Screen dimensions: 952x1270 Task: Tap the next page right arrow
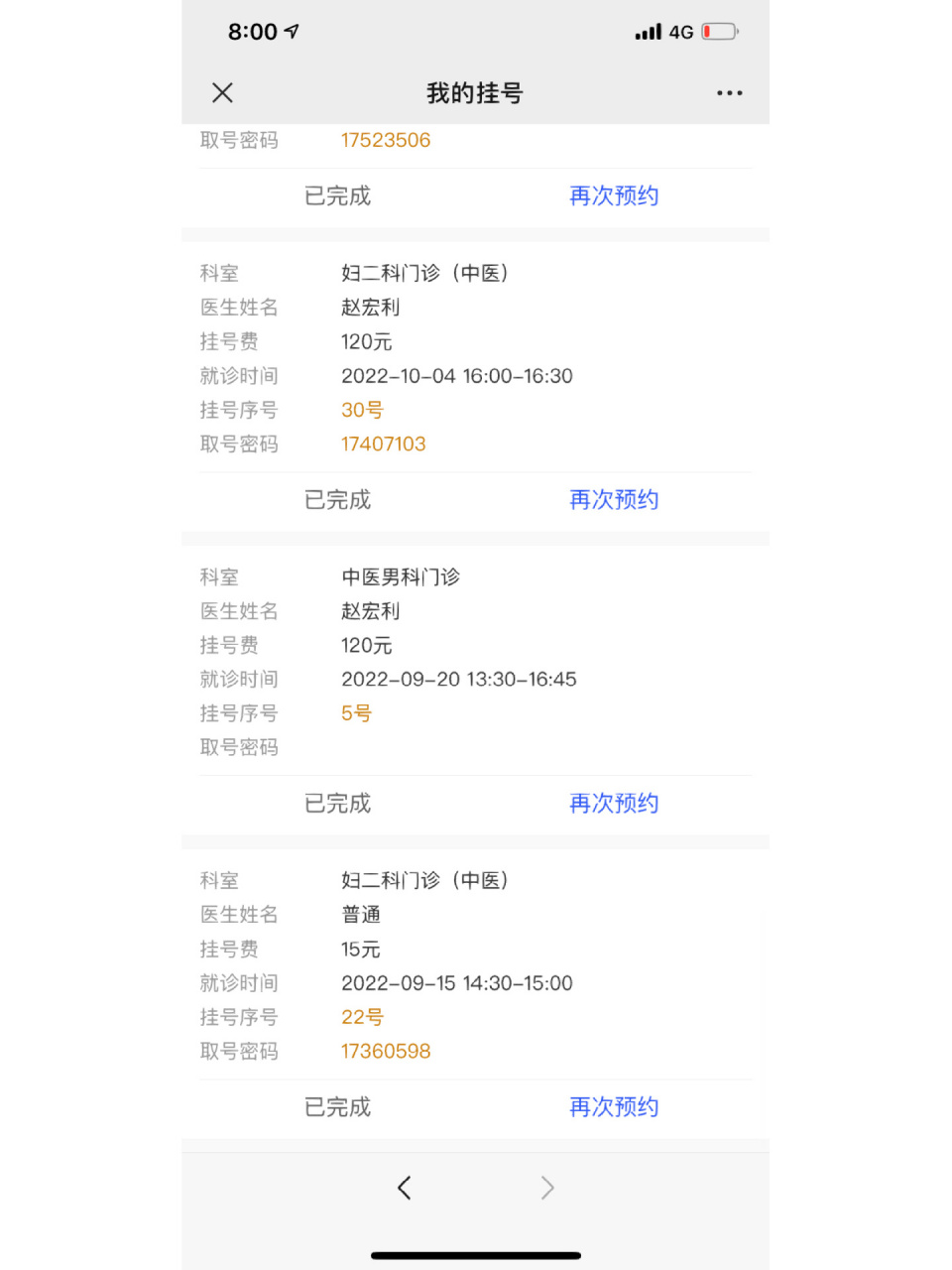tap(547, 1187)
